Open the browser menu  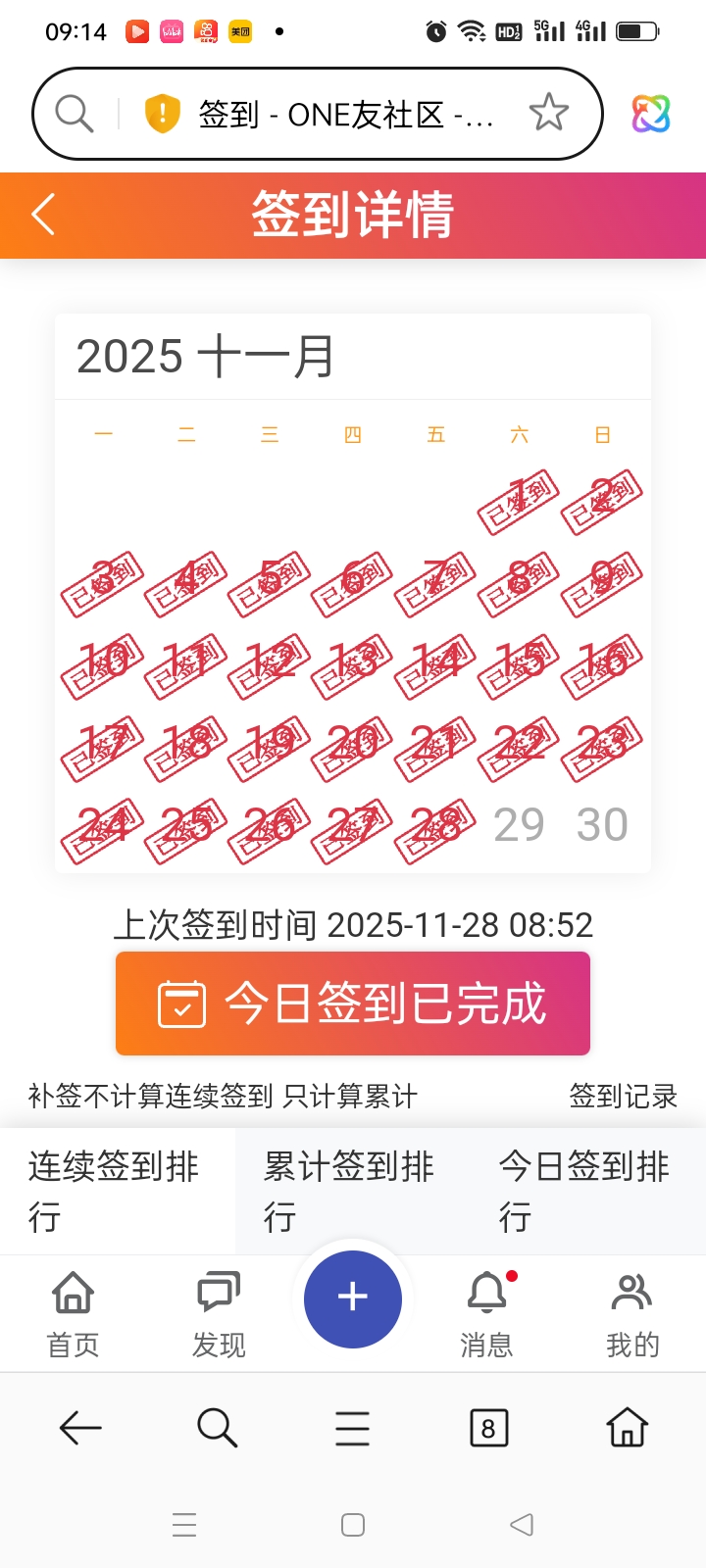point(352,1428)
